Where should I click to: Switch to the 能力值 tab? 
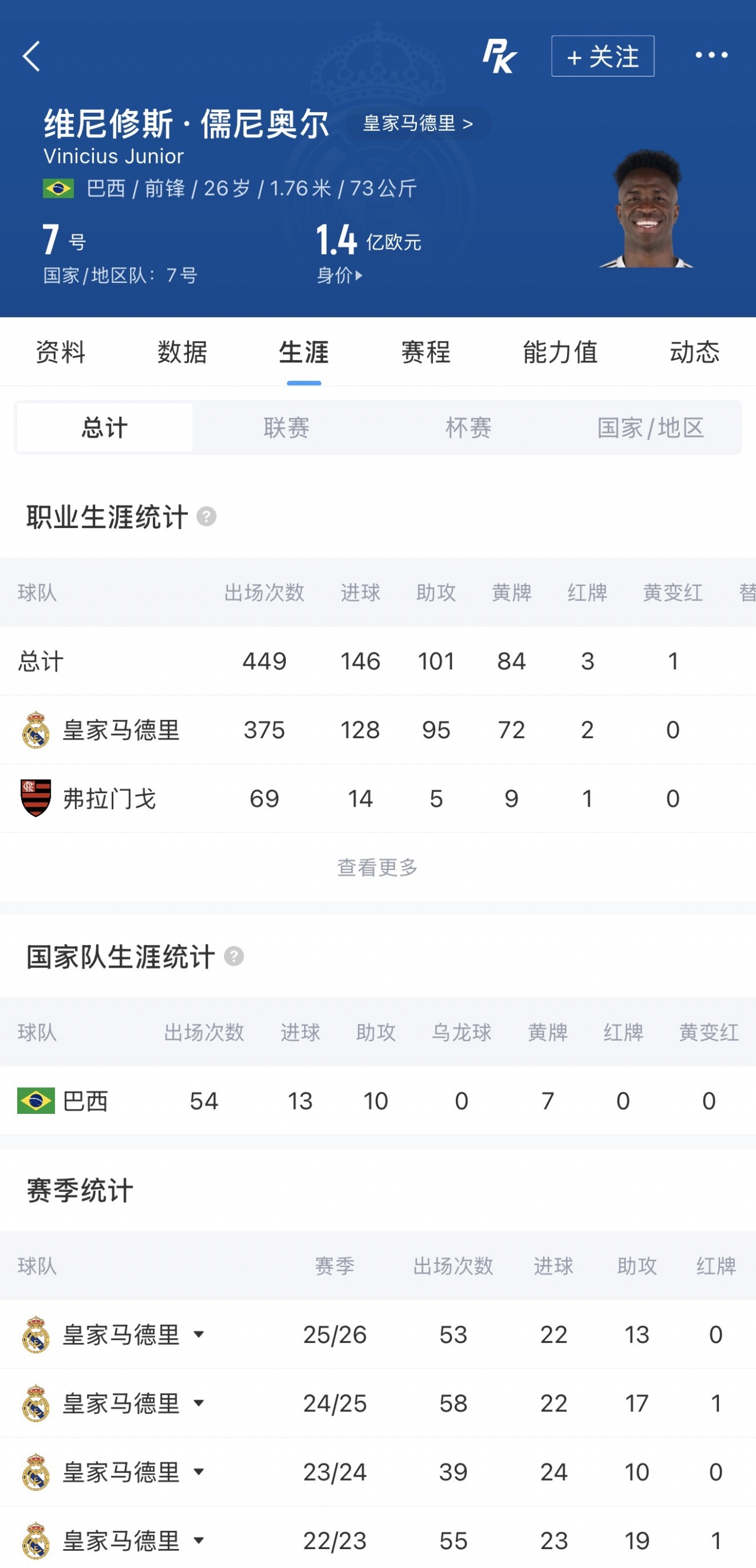(560, 352)
